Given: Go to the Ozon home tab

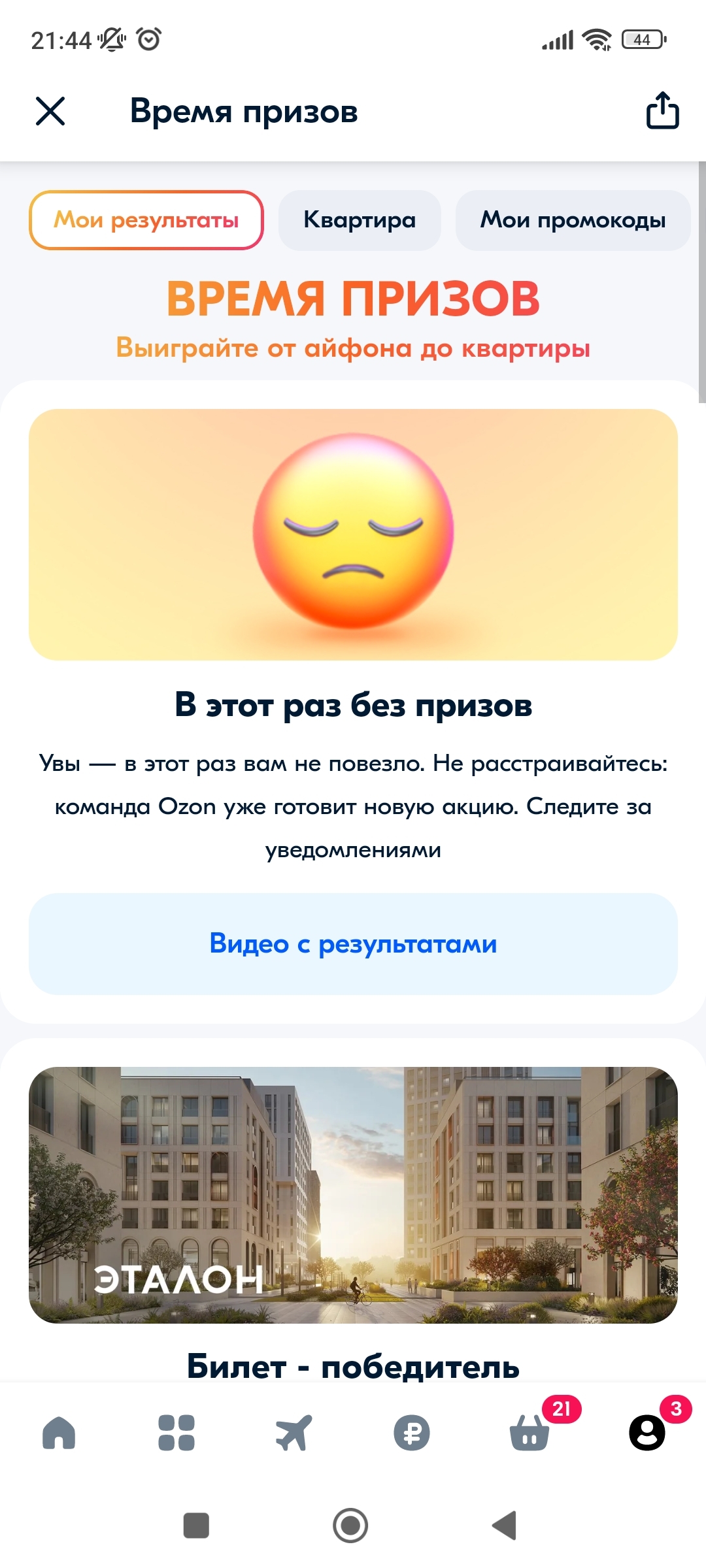Looking at the screenshot, I should [59, 1433].
